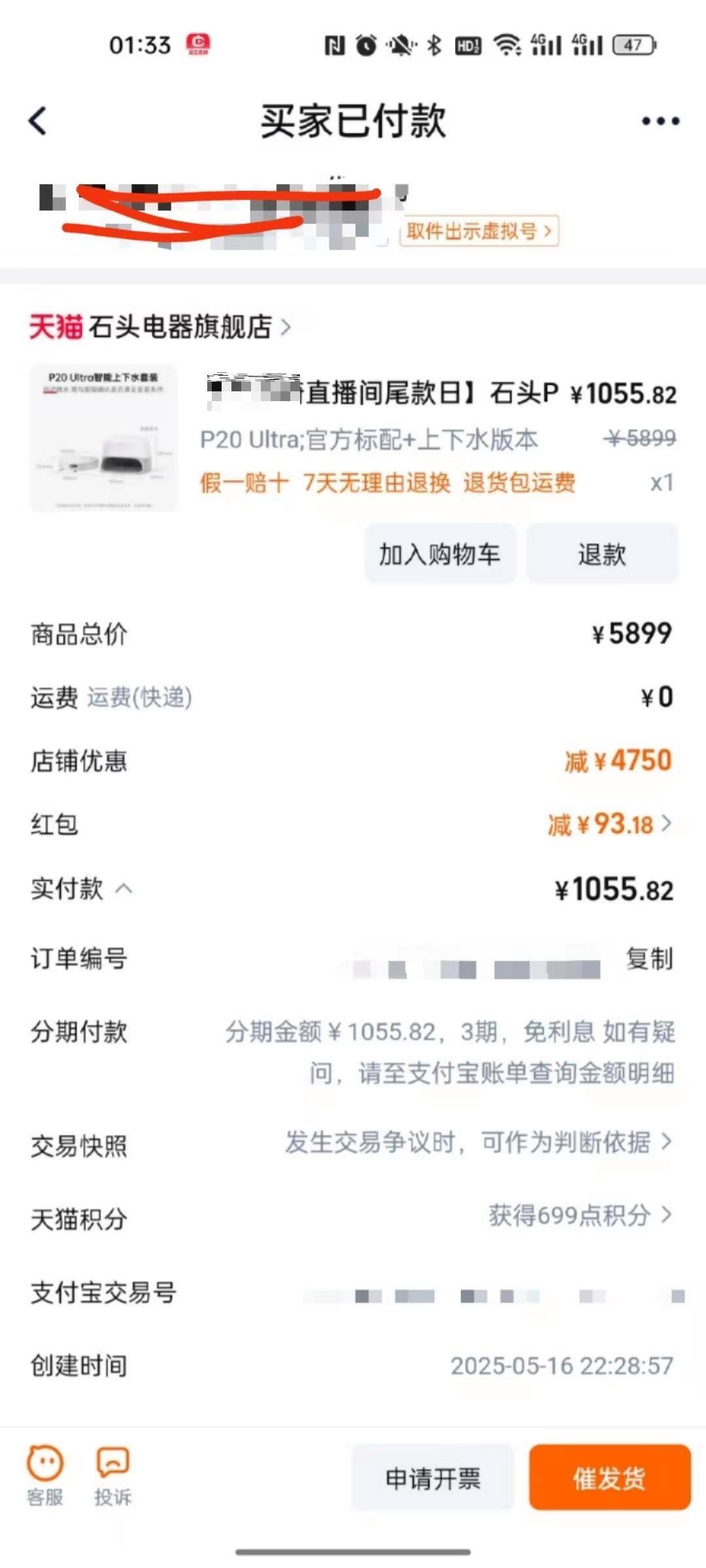
Task: Tap 申请开票 to request invoice
Action: [433, 1478]
